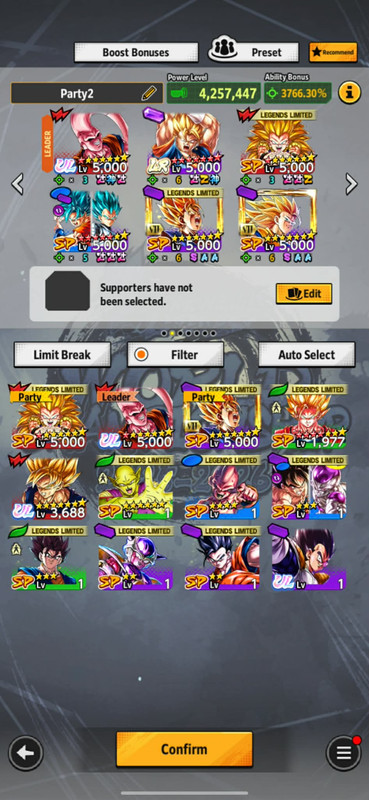Choose the Leader-tagged Buu card in the roster
This screenshot has height=800, width=369.
click(135, 417)
